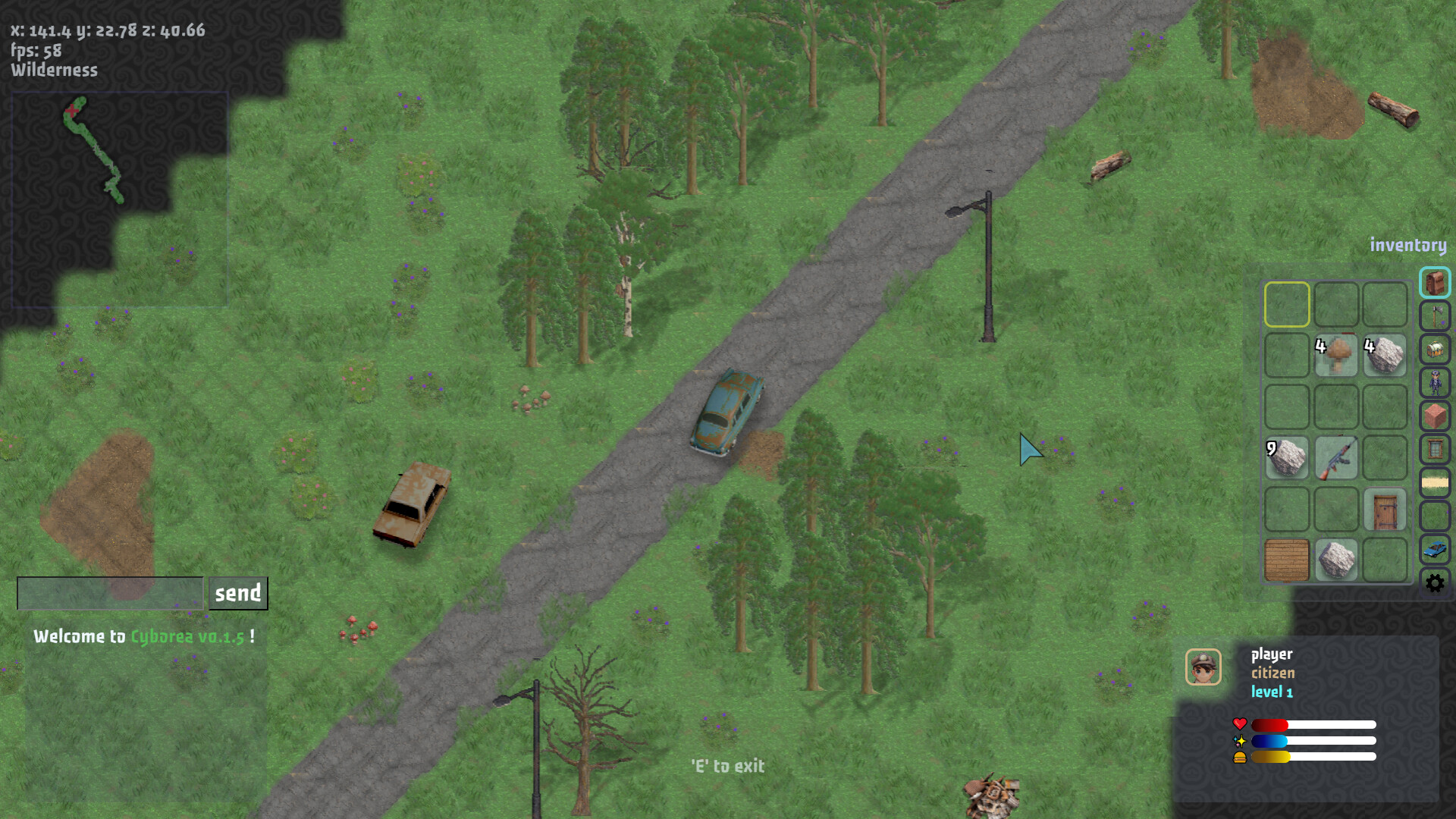Select the mushroom stack of 4
The height and width of the screenshot is (819, 1456).
point(1335,355)
